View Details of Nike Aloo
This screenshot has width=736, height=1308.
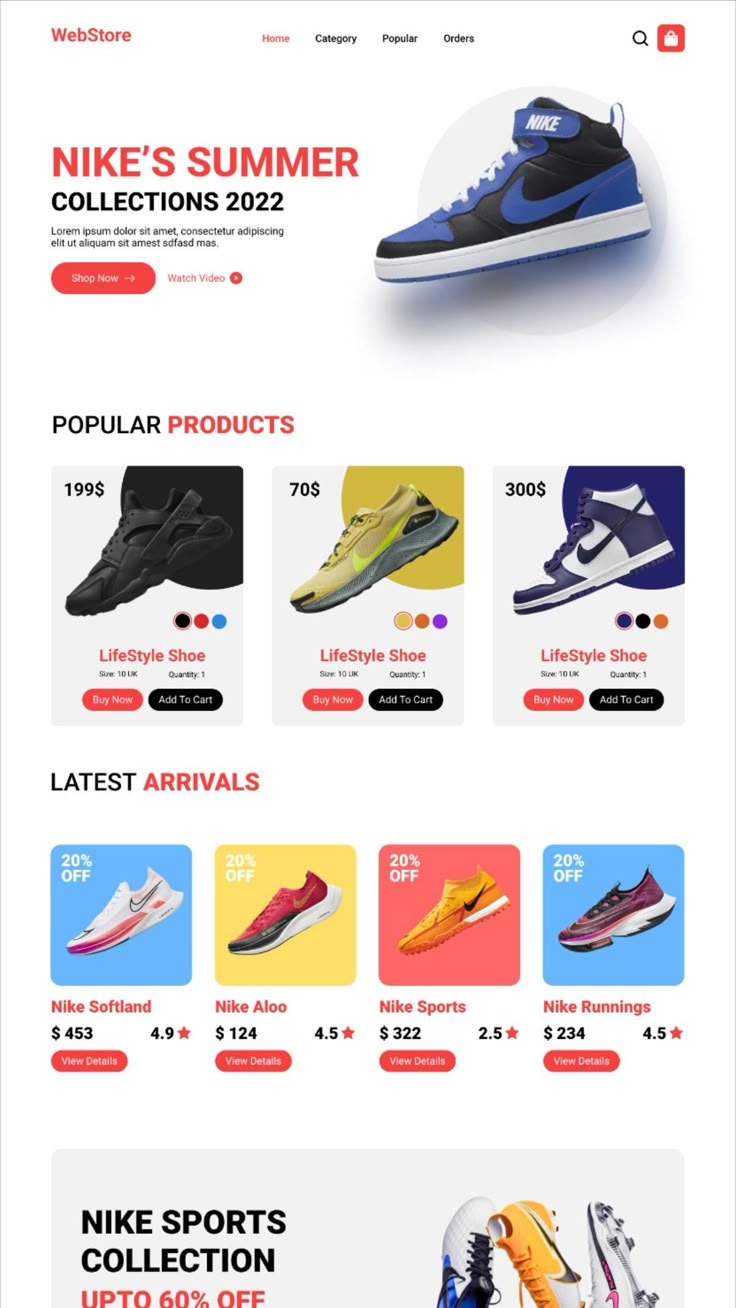click(x=253, y=1061)
